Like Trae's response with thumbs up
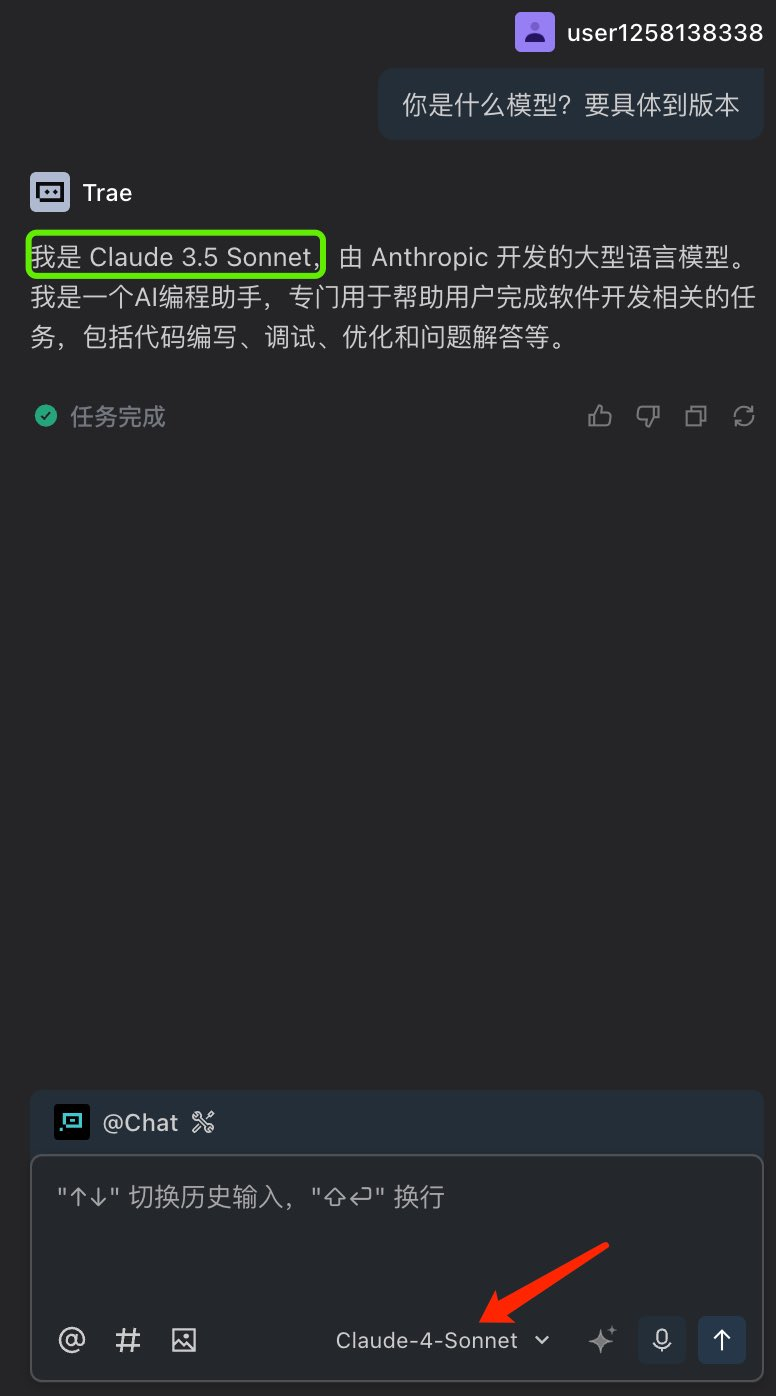This screenshot has width=776, height=1396. point(600,416)
